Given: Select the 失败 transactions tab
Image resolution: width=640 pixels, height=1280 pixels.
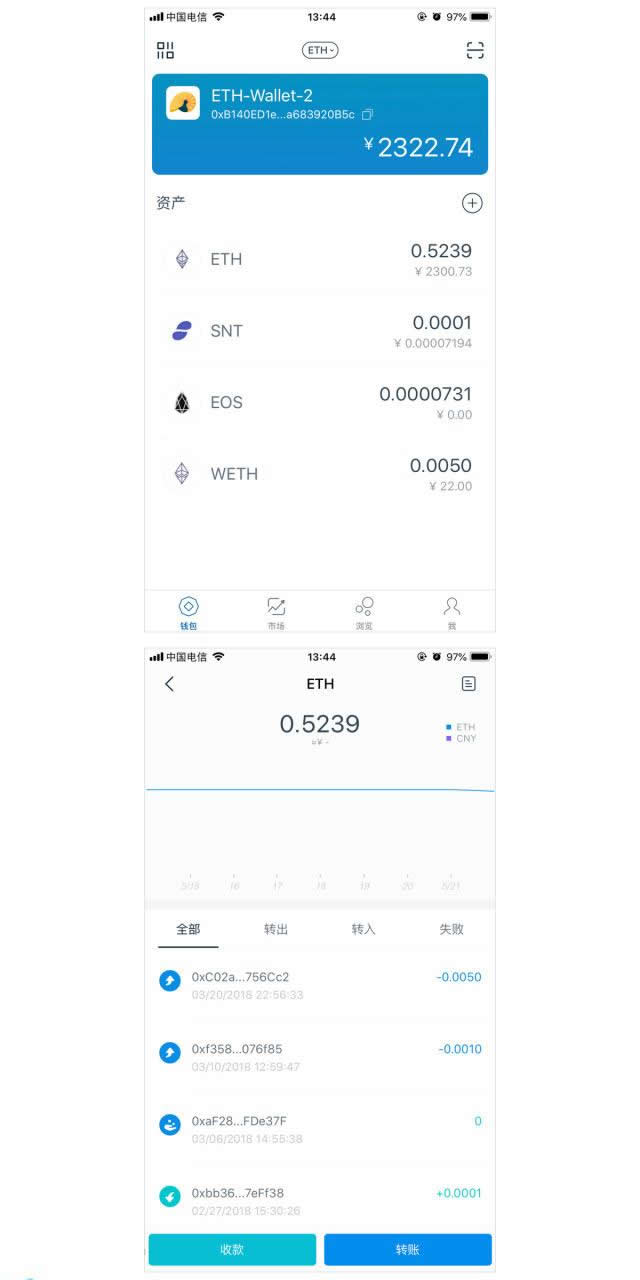Looking at the screenshot, I should coord(451,929).
